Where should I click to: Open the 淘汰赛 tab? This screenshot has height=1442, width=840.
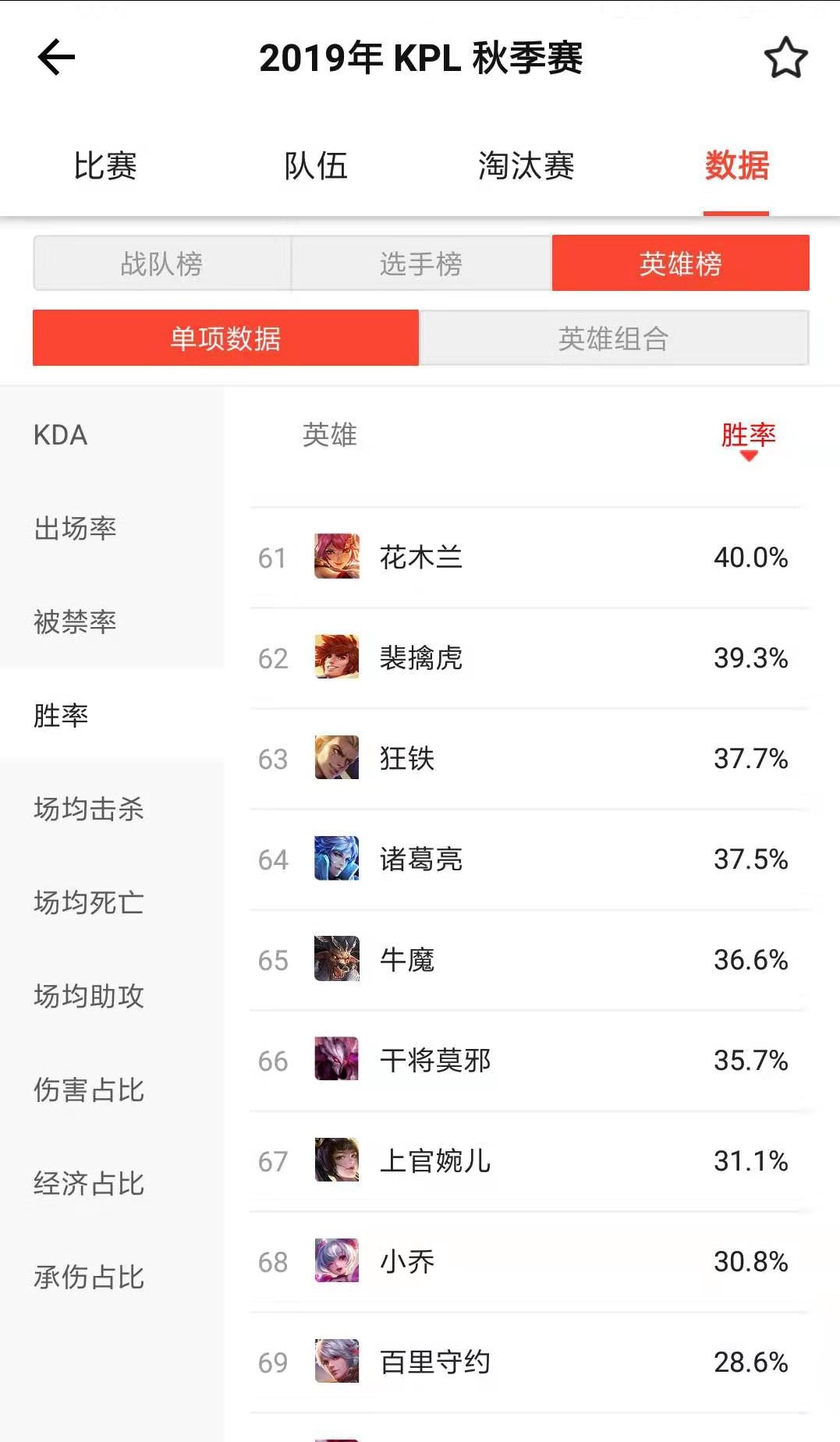tap(526, 166)
